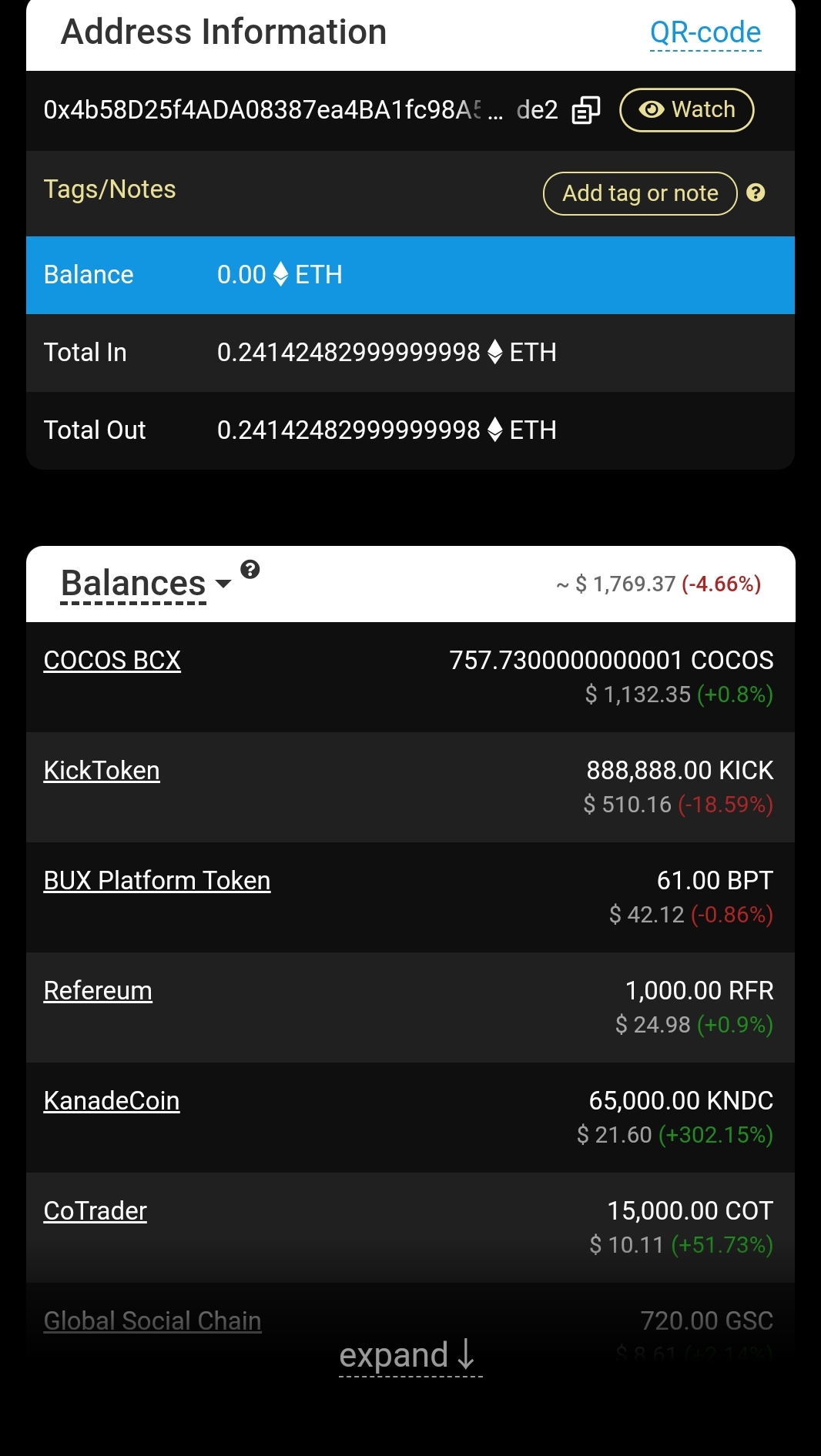Go to Refereum token
This screenshot has height=1456, width=821.
click(98, 991)
